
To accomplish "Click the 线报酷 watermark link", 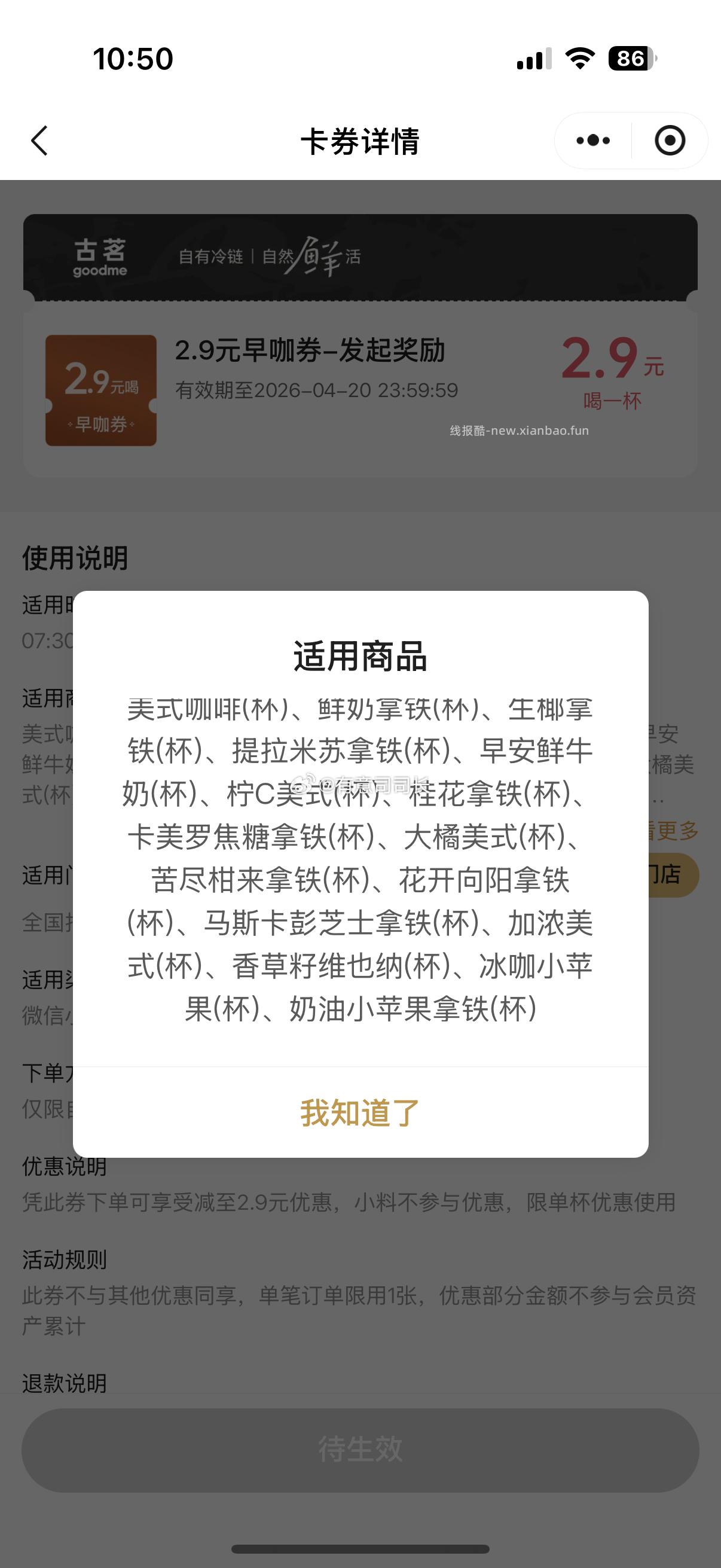I will tap(520, 431).
